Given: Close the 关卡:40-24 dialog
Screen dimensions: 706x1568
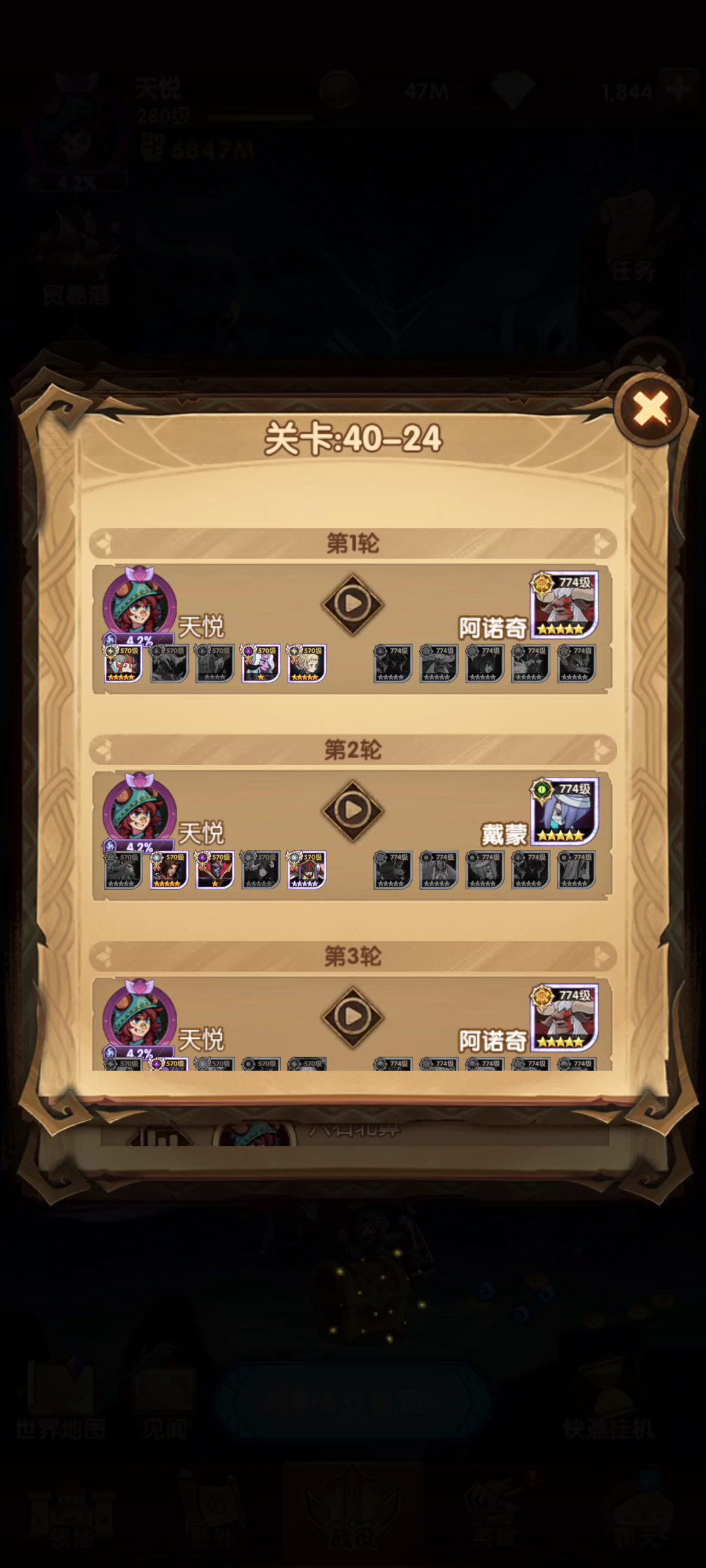Looking at the screenshot, I should 651,409.
